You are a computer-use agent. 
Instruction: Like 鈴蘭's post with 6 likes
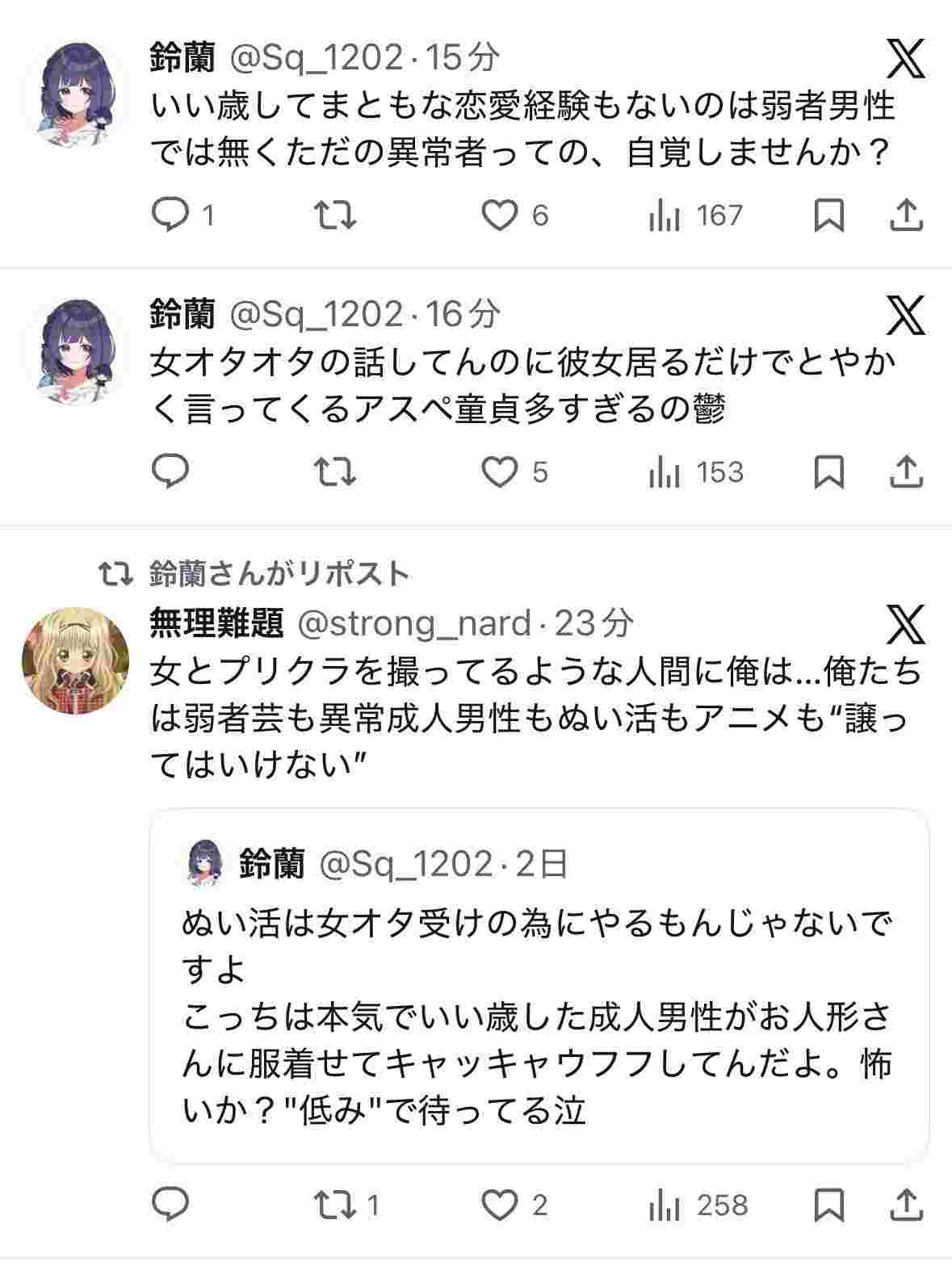tap(499, 216)
